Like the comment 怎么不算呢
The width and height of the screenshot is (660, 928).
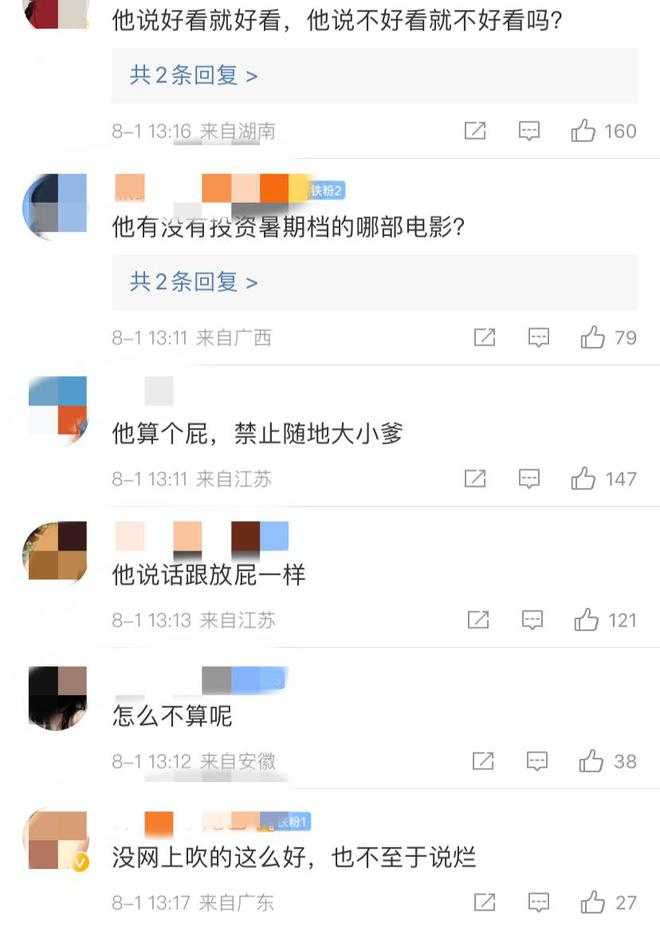pyautogui.click(x=591, y=762)
